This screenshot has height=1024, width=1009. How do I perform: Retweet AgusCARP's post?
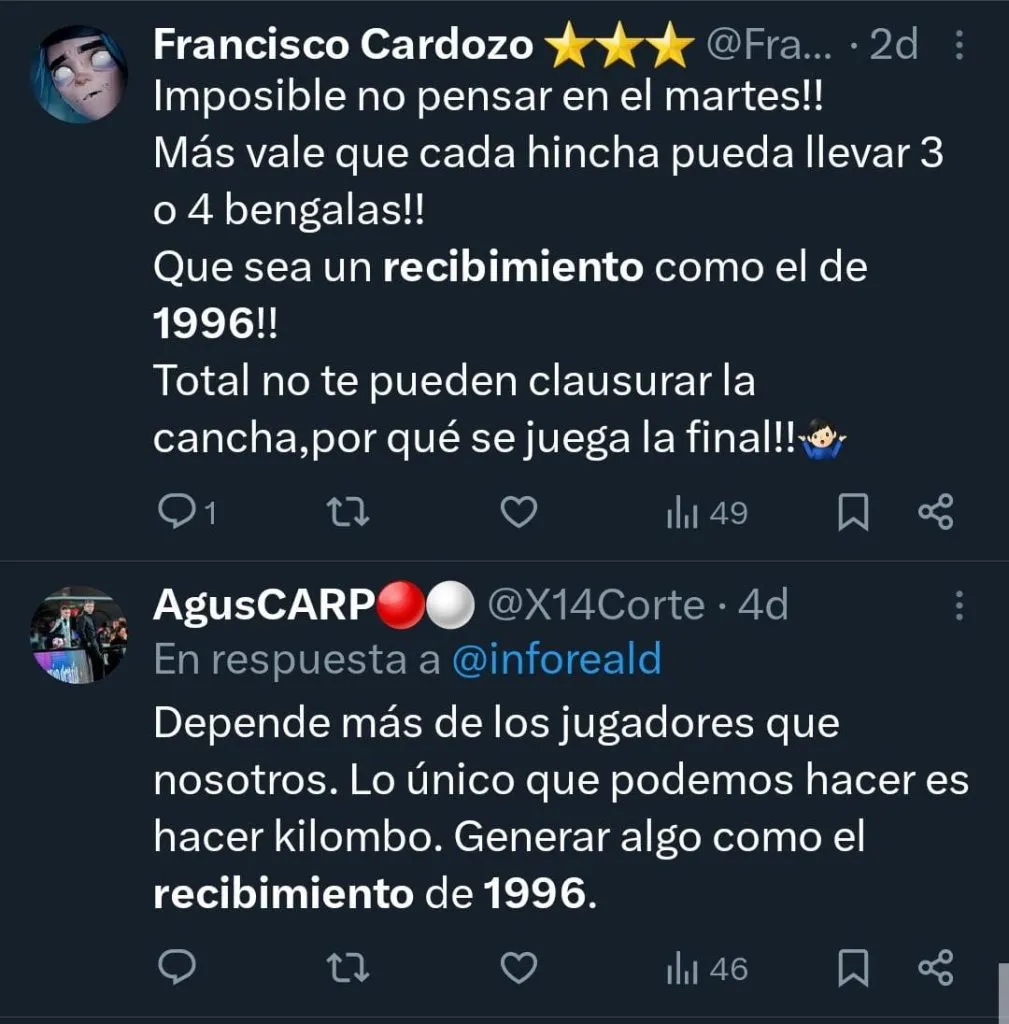349,967
